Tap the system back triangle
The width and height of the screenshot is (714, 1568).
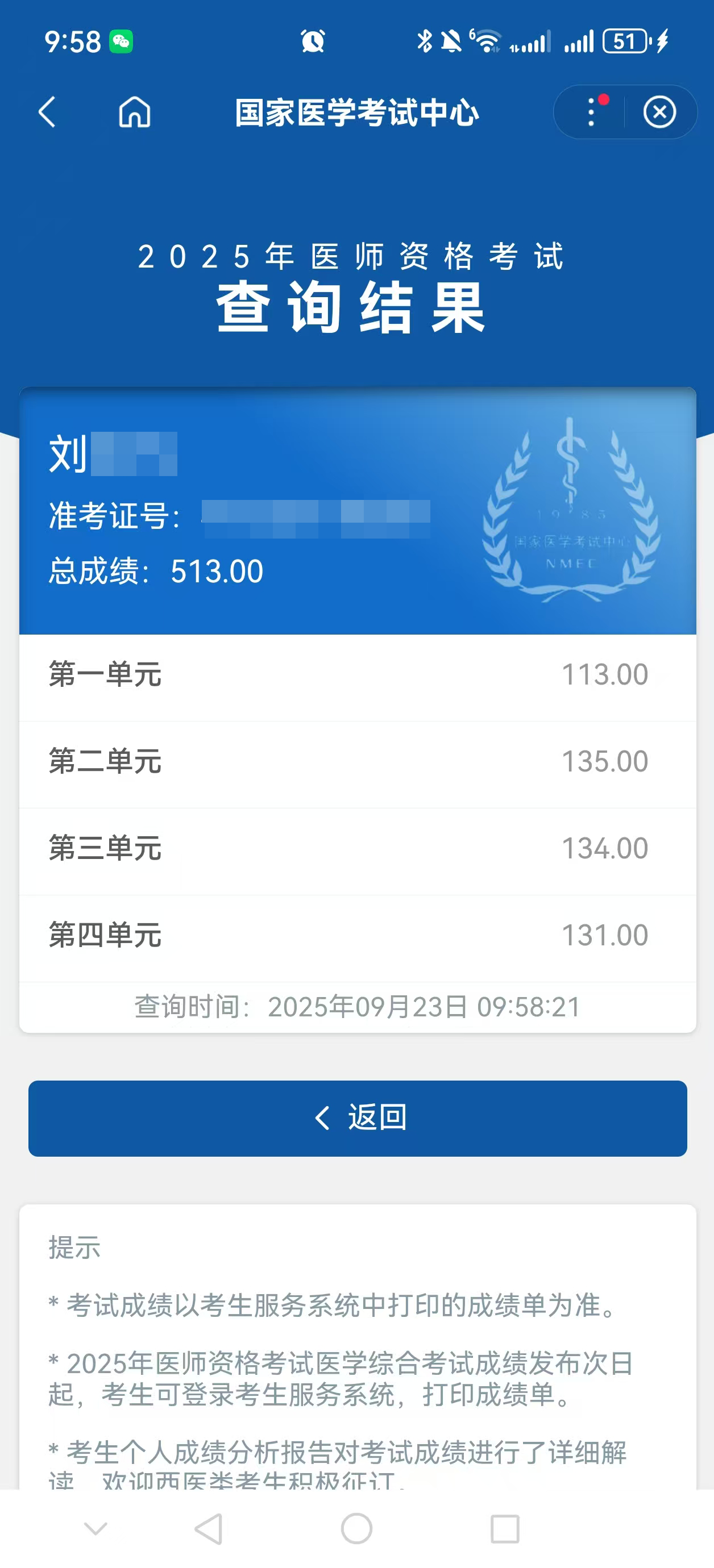[x=209, y=1528]
